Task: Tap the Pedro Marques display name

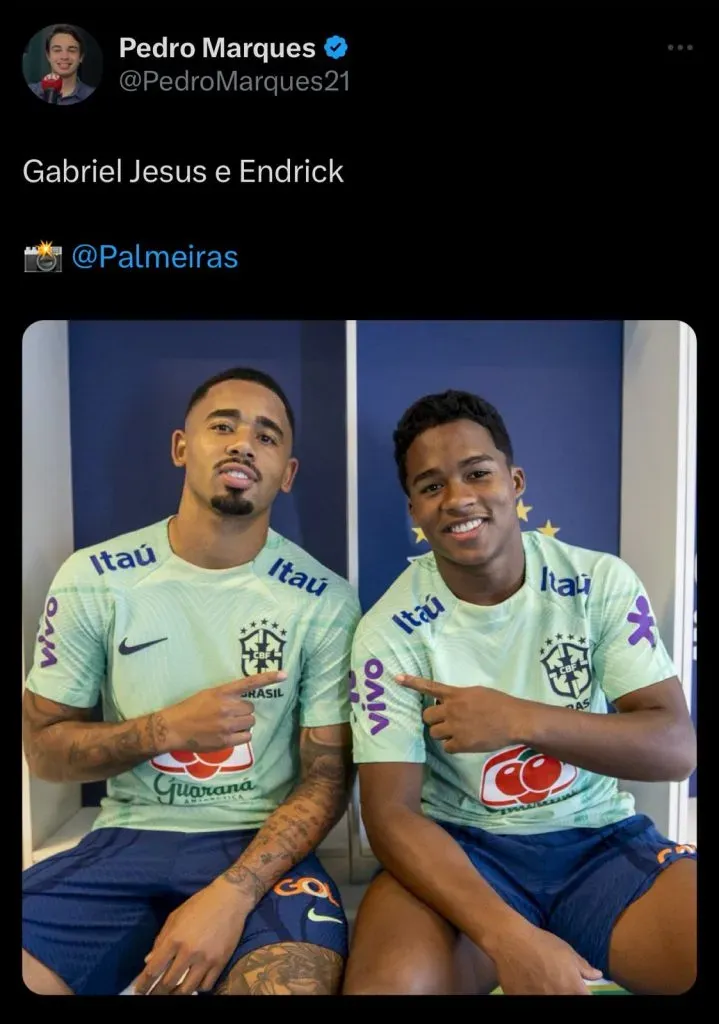Action: 217,47
